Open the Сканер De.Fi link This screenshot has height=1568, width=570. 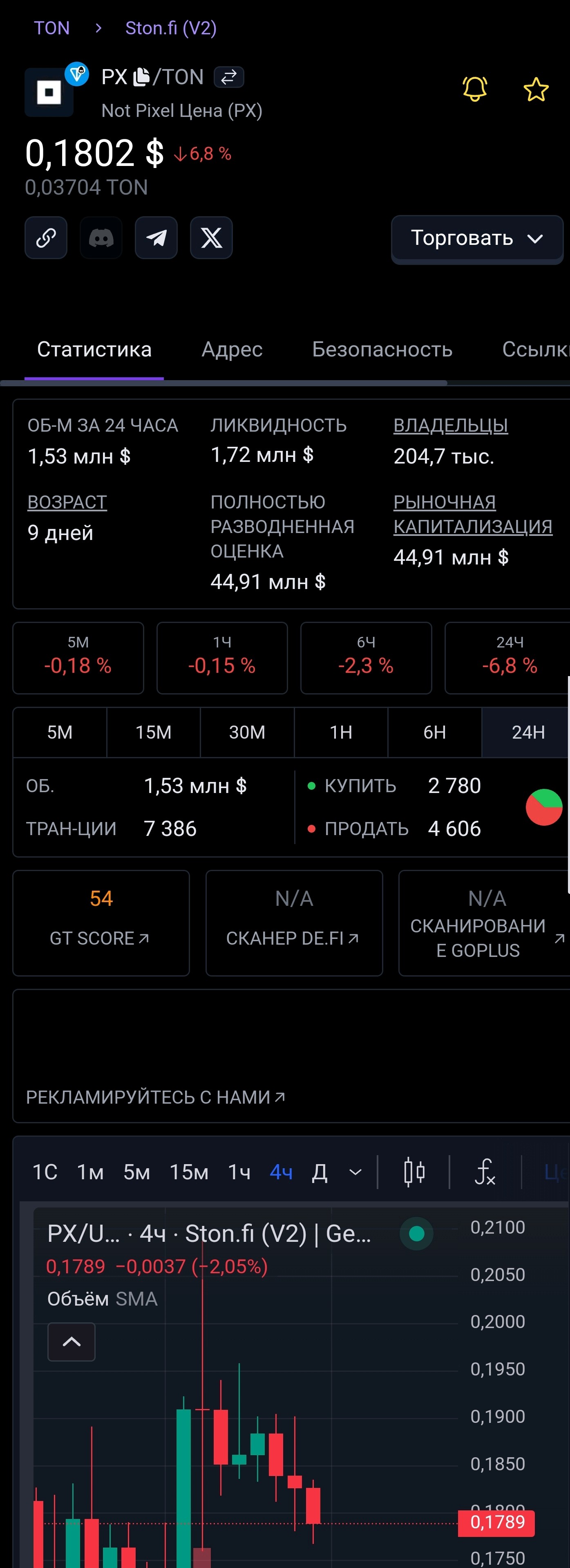click(294, 923)
